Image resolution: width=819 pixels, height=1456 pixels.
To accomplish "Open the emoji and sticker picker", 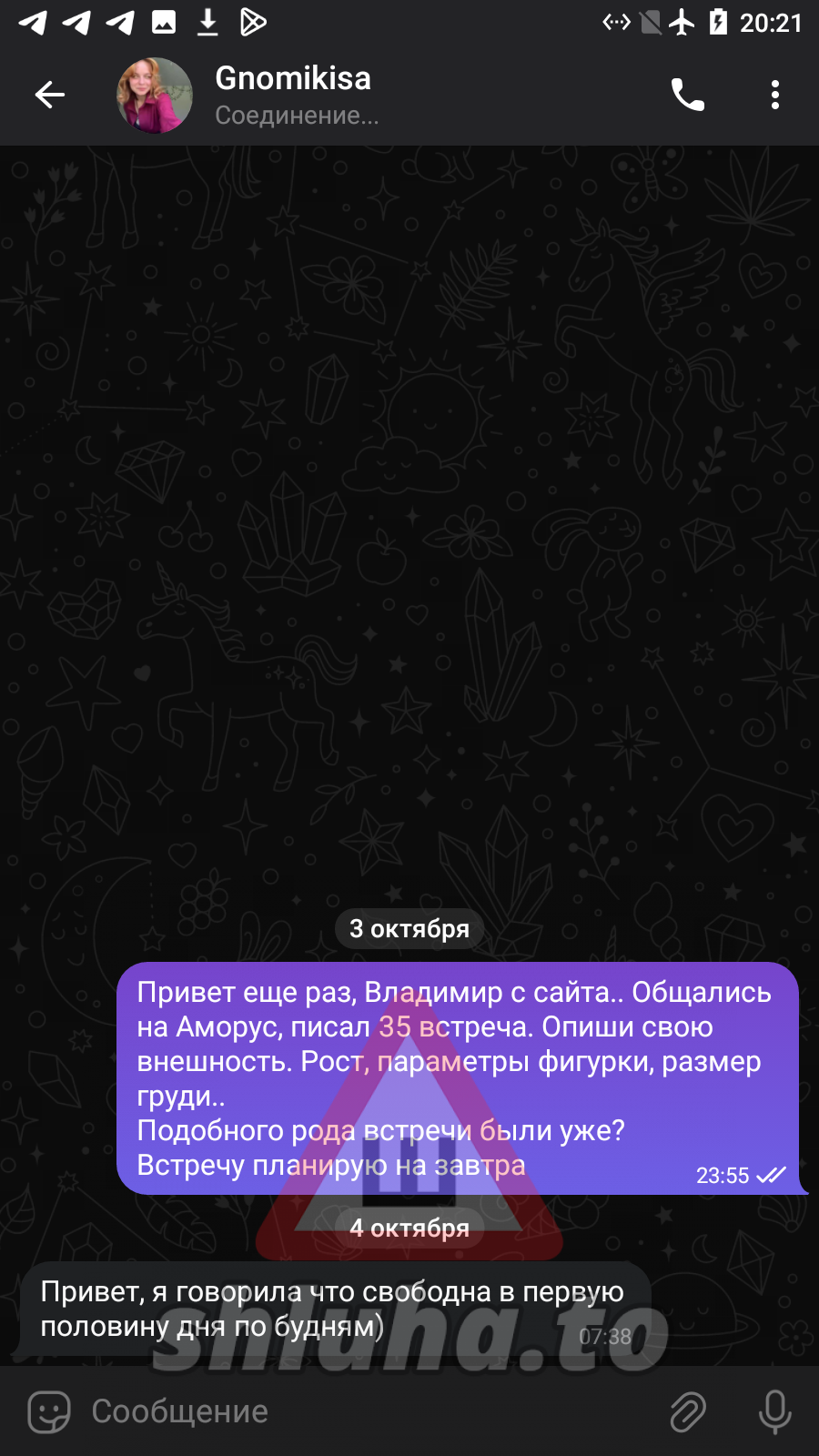I will pyautogui.click(x=49, y=1411).
